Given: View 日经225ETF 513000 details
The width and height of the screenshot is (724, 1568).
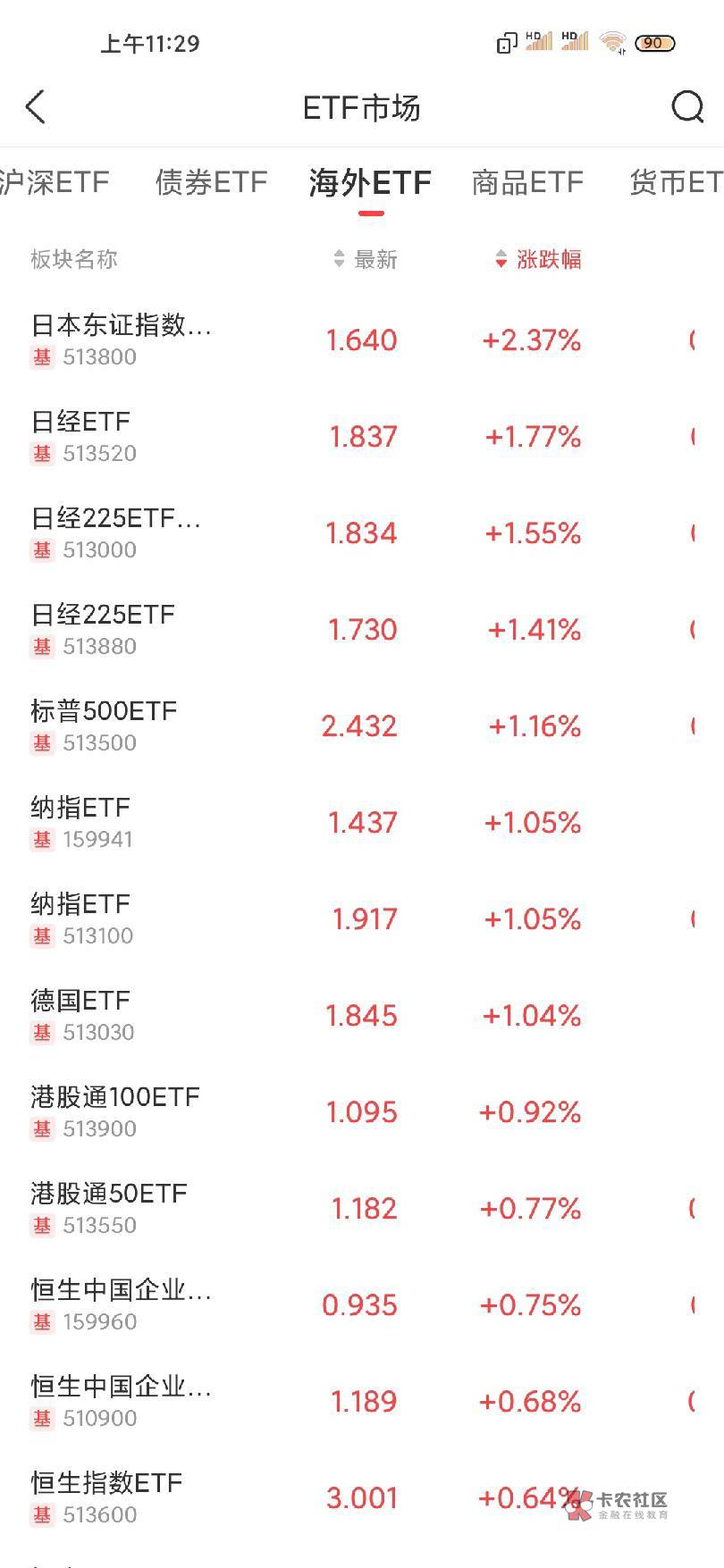Looking at the screenshot, I should point(362,532).
